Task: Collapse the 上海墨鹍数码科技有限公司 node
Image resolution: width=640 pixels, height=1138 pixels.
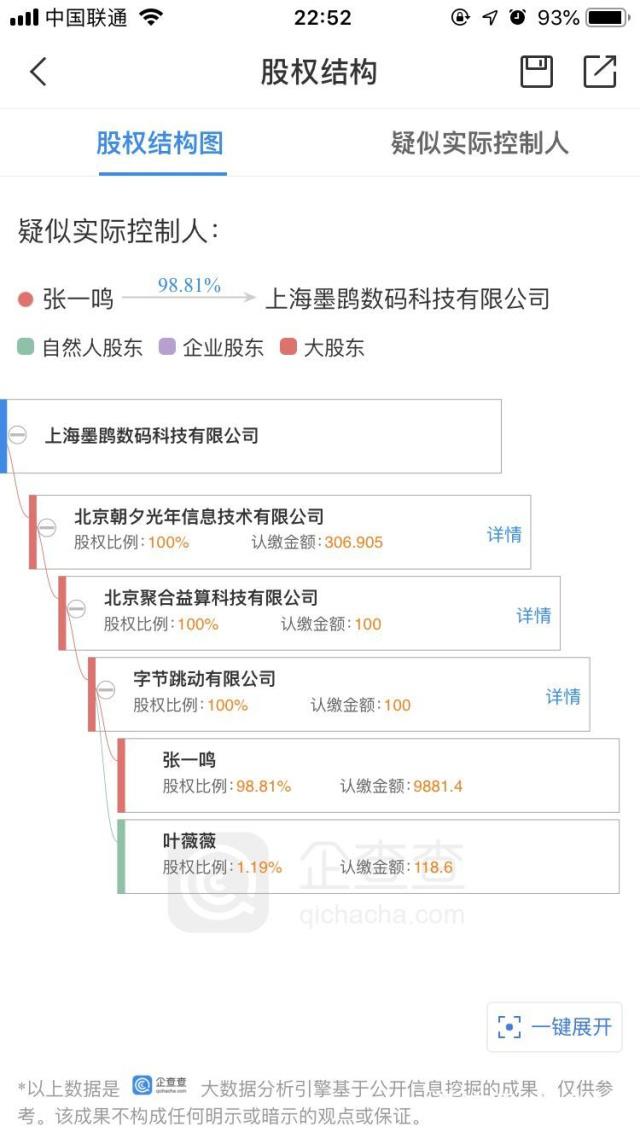Action: click(18, 435)
